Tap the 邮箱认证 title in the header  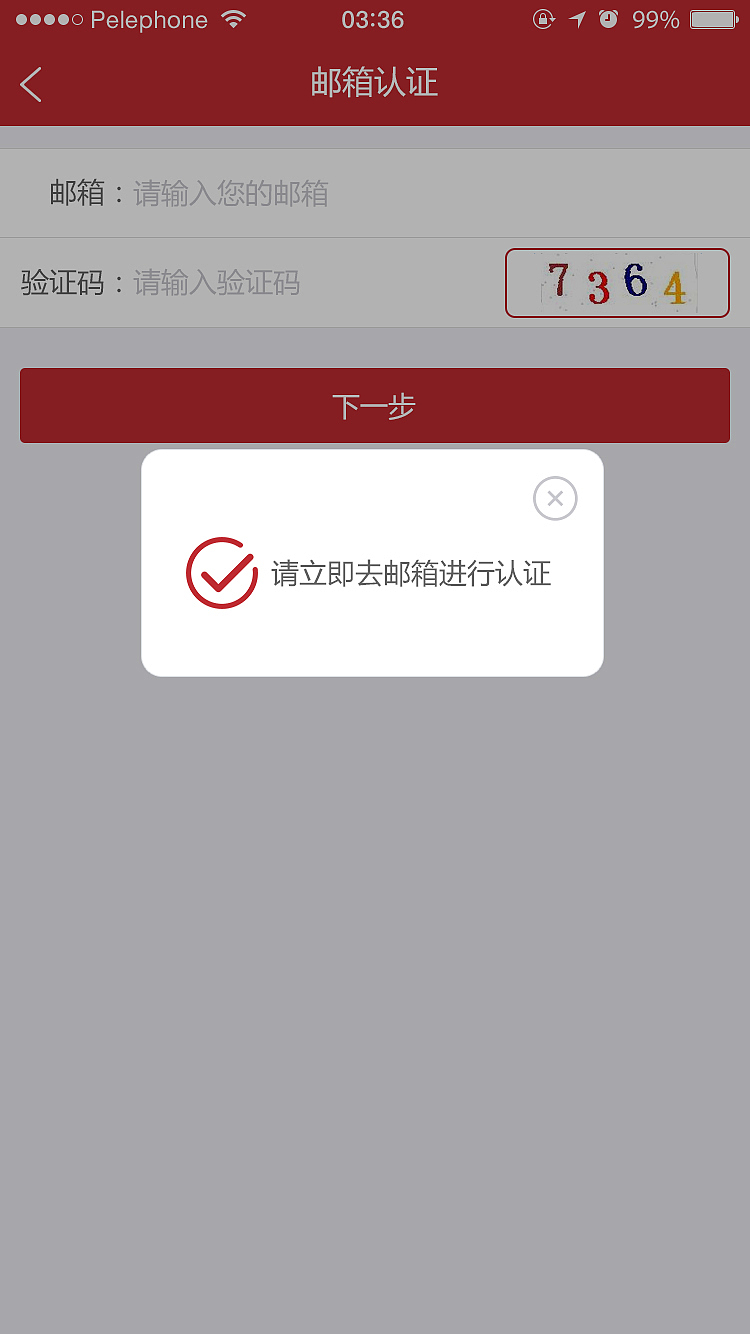click(374, 84)
